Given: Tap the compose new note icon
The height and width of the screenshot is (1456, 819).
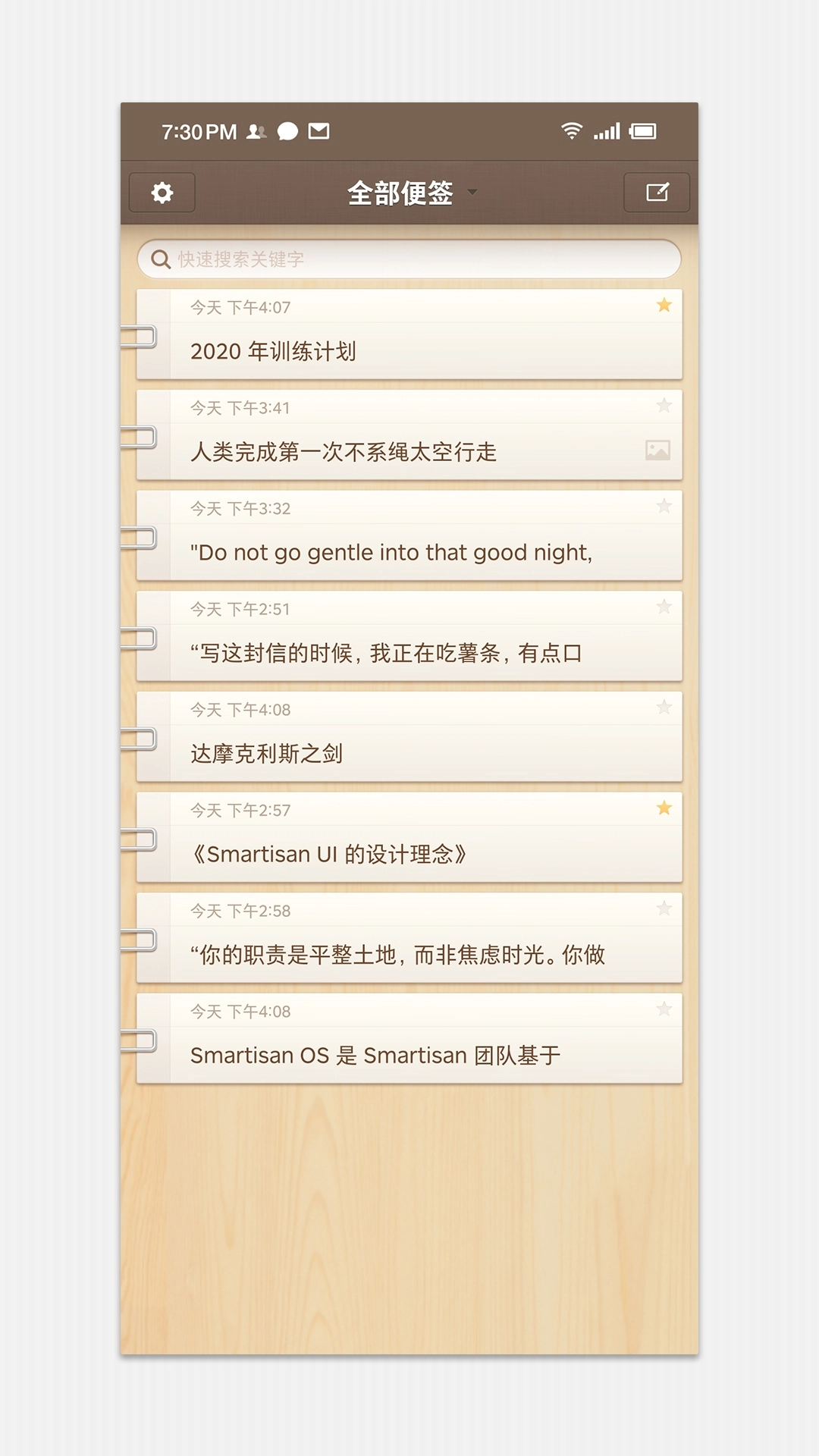Looking at the screenshot, I should [657, 192].
